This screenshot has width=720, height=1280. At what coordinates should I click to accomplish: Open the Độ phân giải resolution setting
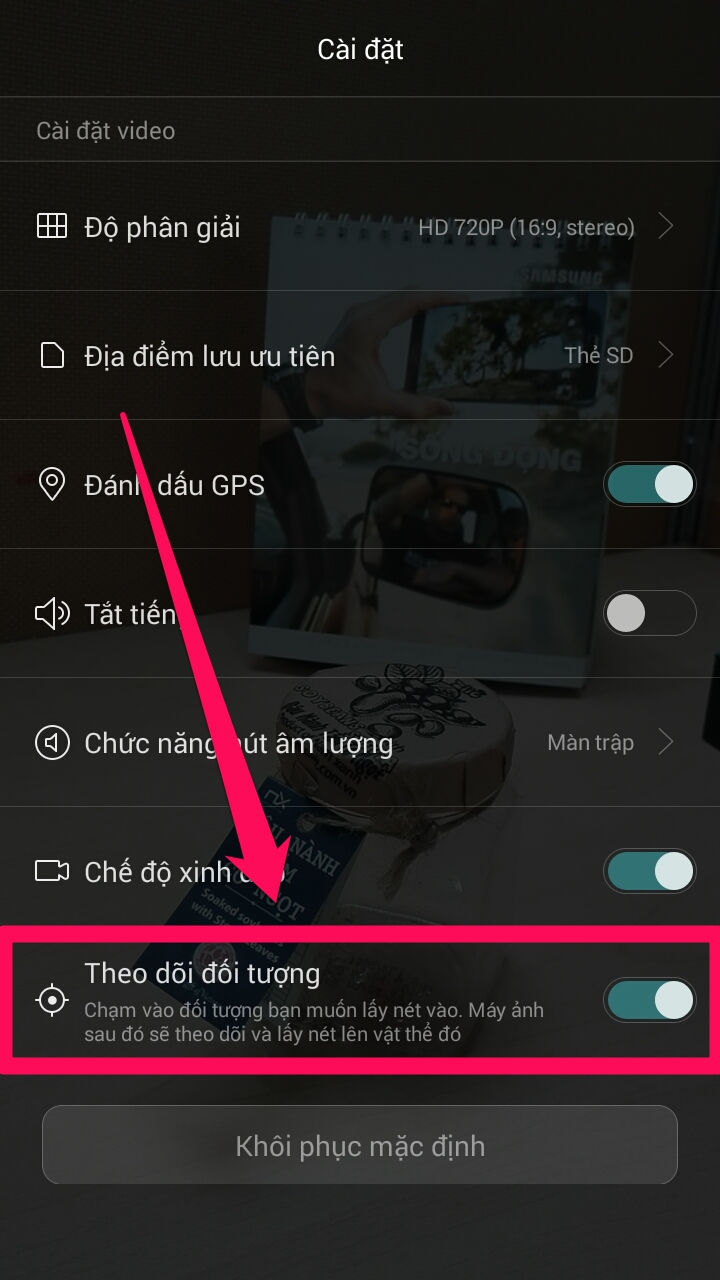coord(360,227)
